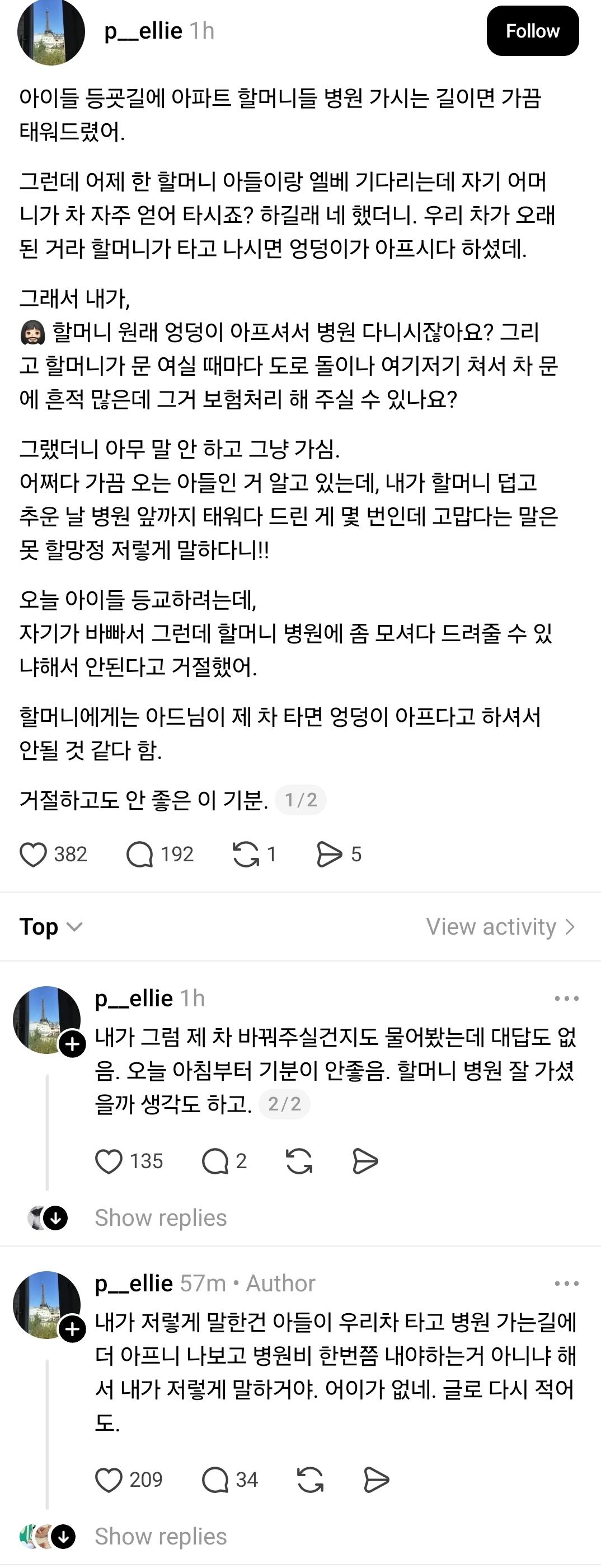Image resolution: width=601 pixels, height=1568 pixels.
Task: Show replies under the 57m Author reply
Action: coord(161,1536)
